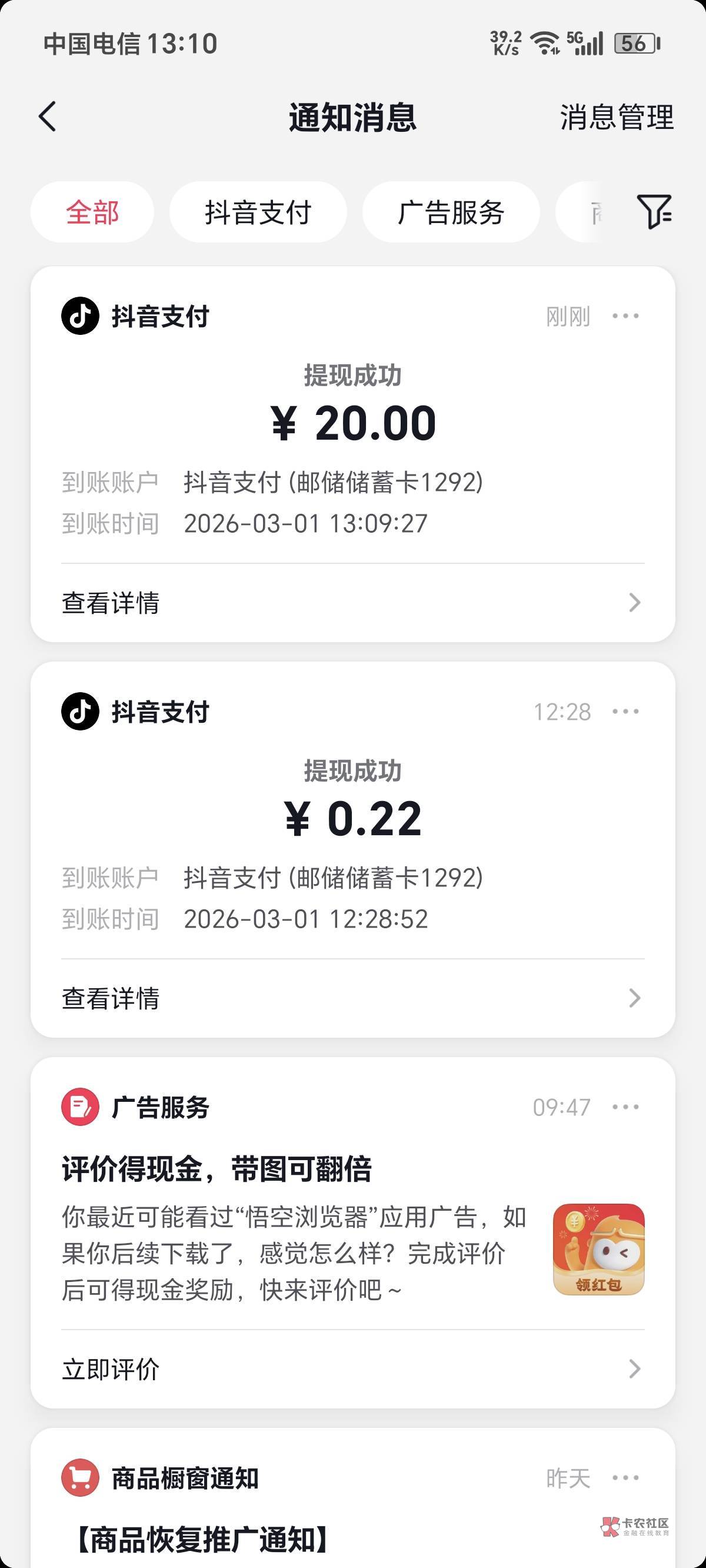706x1568 pixels.
Task: Switch to the 抖音支付 filter tab
Action: tap(258, 212)
